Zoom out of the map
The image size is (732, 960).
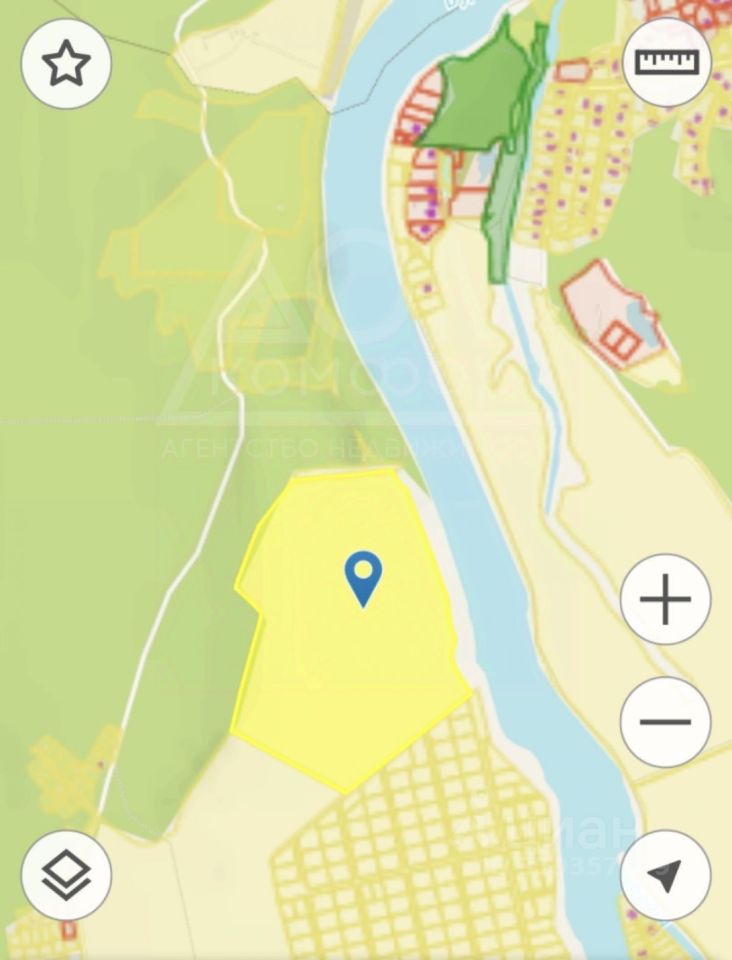tap(666, 722)
